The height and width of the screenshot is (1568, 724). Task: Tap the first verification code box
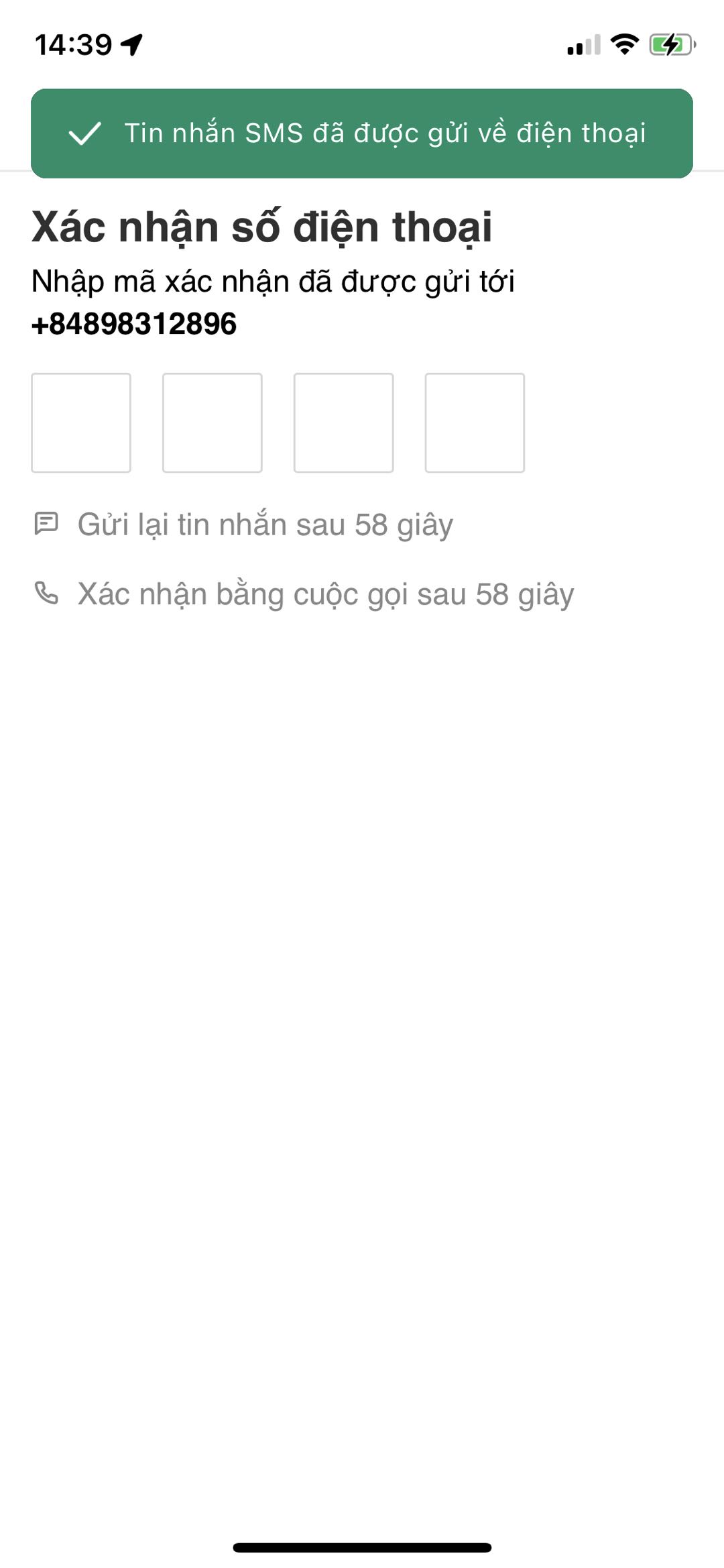point(81,423)
